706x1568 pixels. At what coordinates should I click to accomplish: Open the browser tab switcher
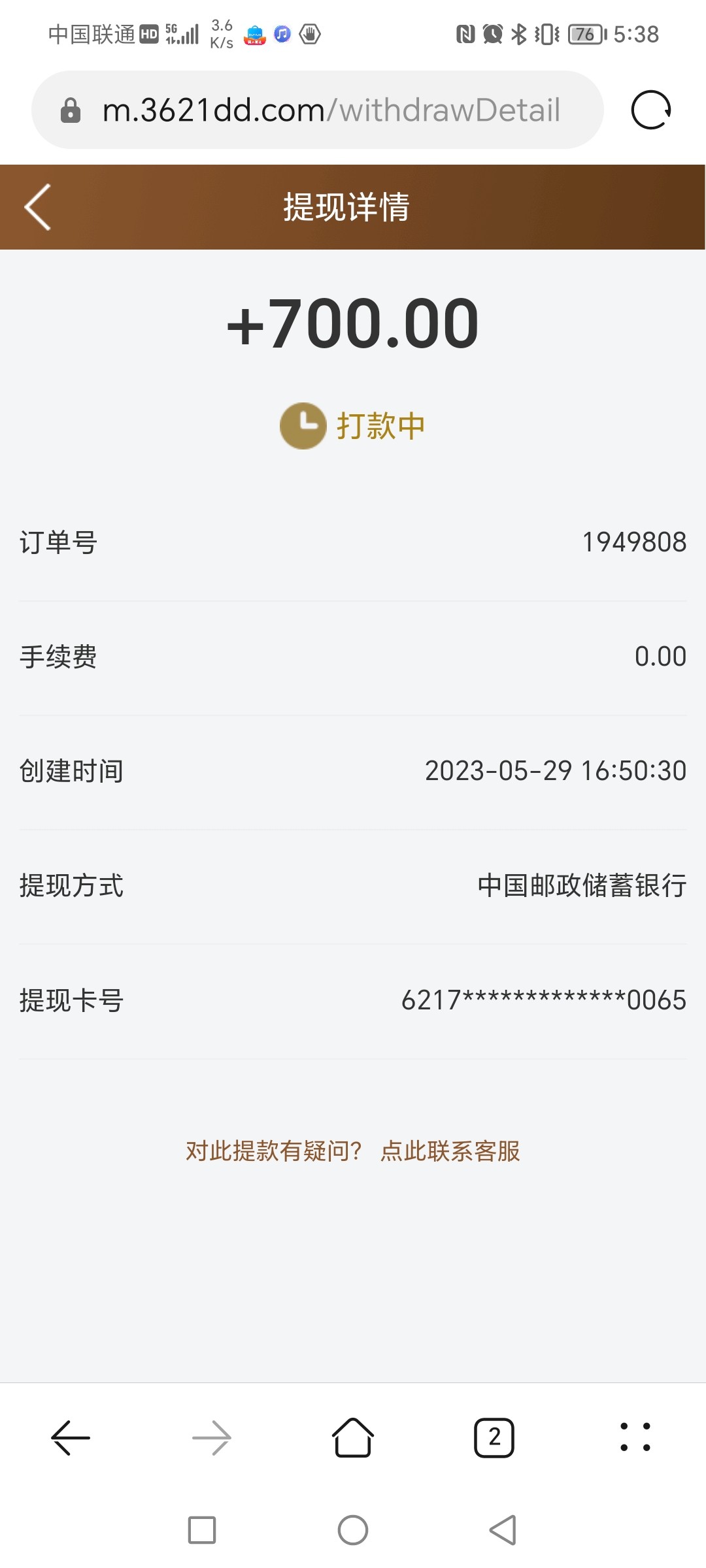pos(494,1438)
